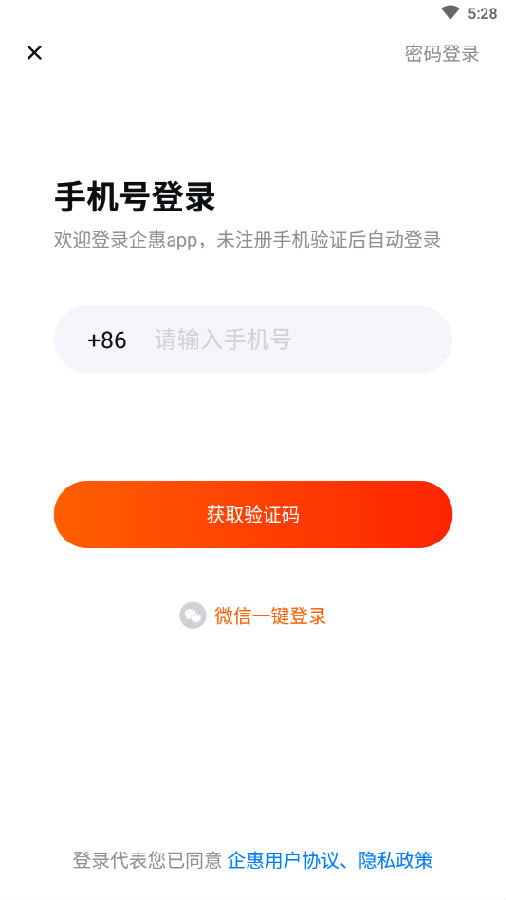Viewport: 506px width, 900px height.
Task: Tap the 获取验证码 button
Action: (253, 514)
